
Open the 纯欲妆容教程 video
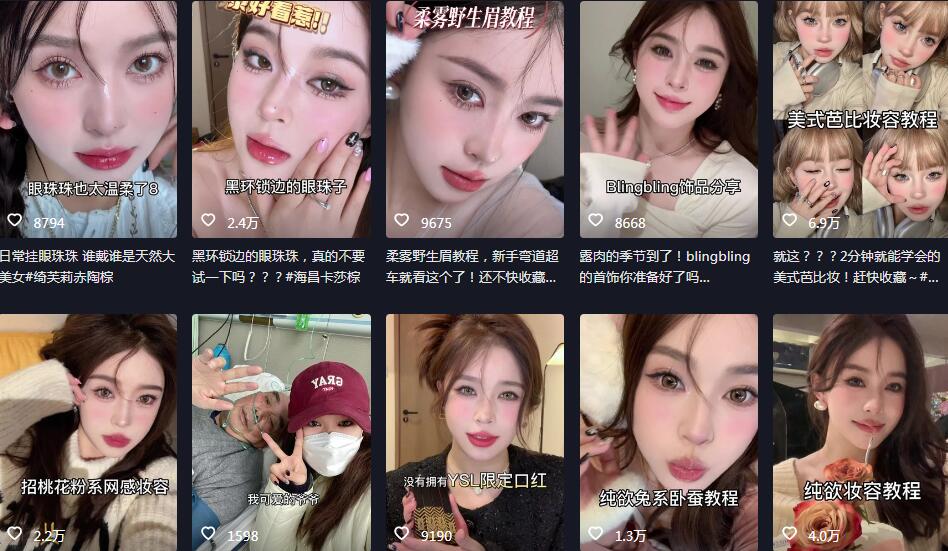pyautogui.click(x=860, y=430)
